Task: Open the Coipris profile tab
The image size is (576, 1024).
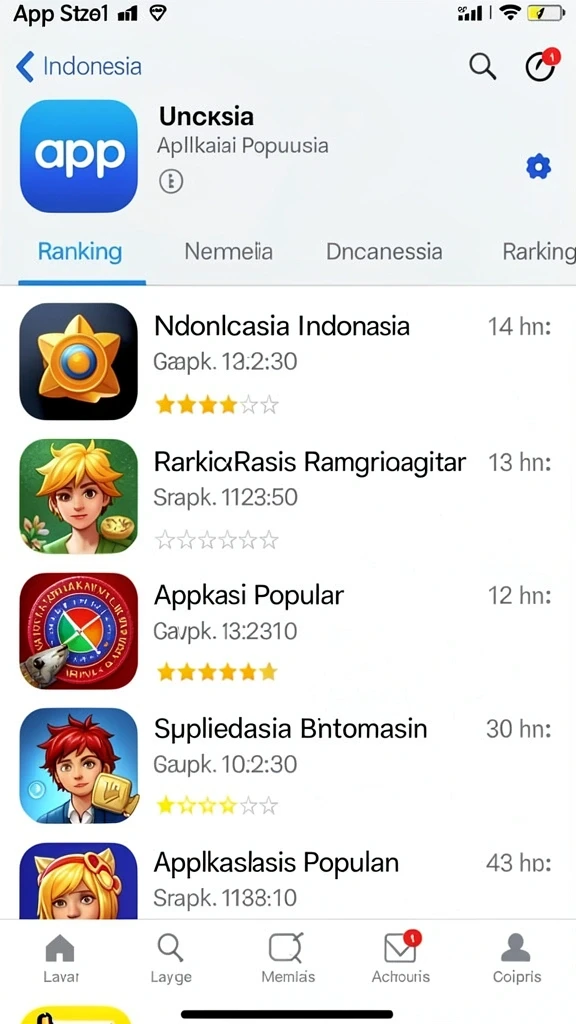Action: tap(517, 957)
